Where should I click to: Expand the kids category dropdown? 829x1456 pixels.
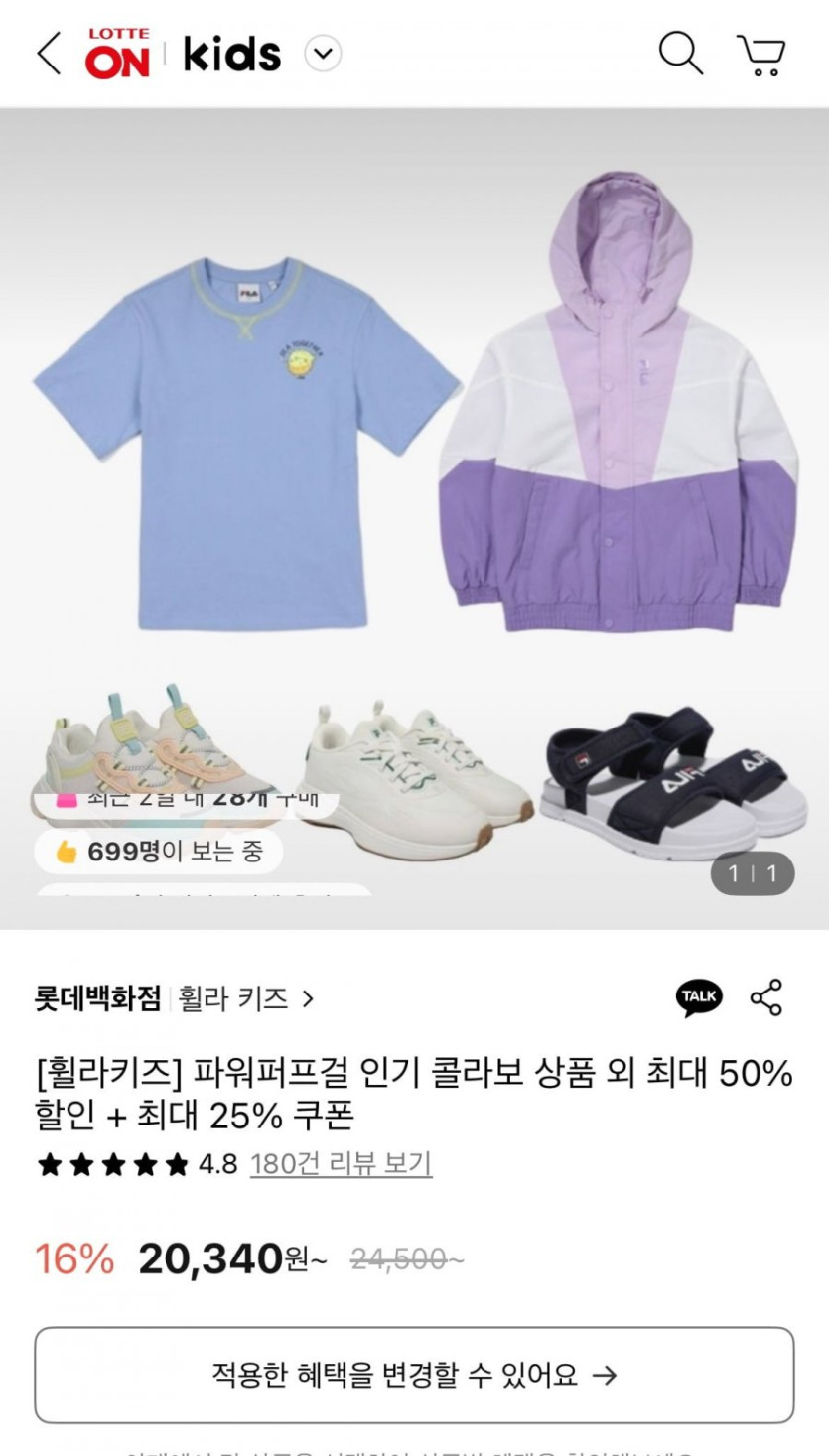[x=323, y=54]
